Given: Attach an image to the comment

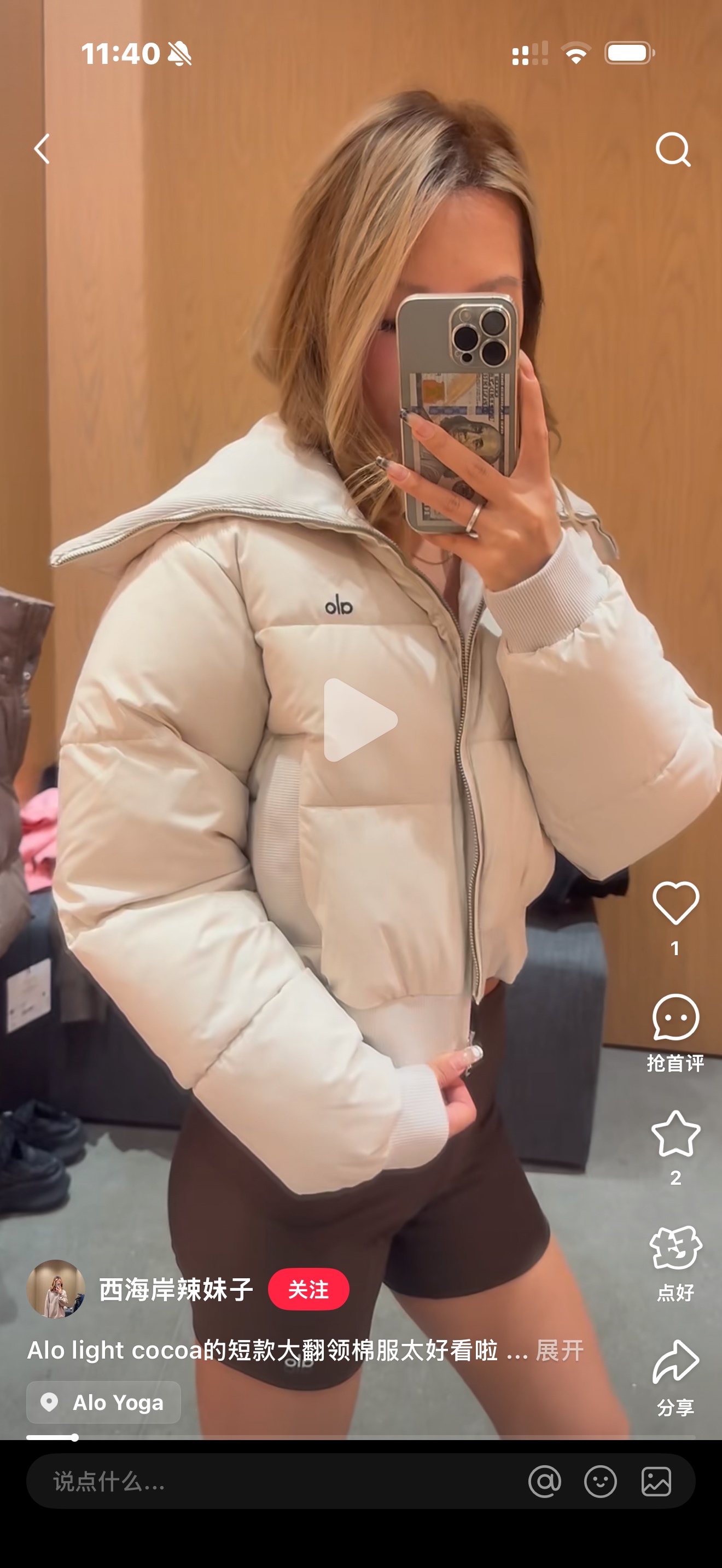Looking at the screenshot, I should pyautogui.click(x=656, y=1481).
